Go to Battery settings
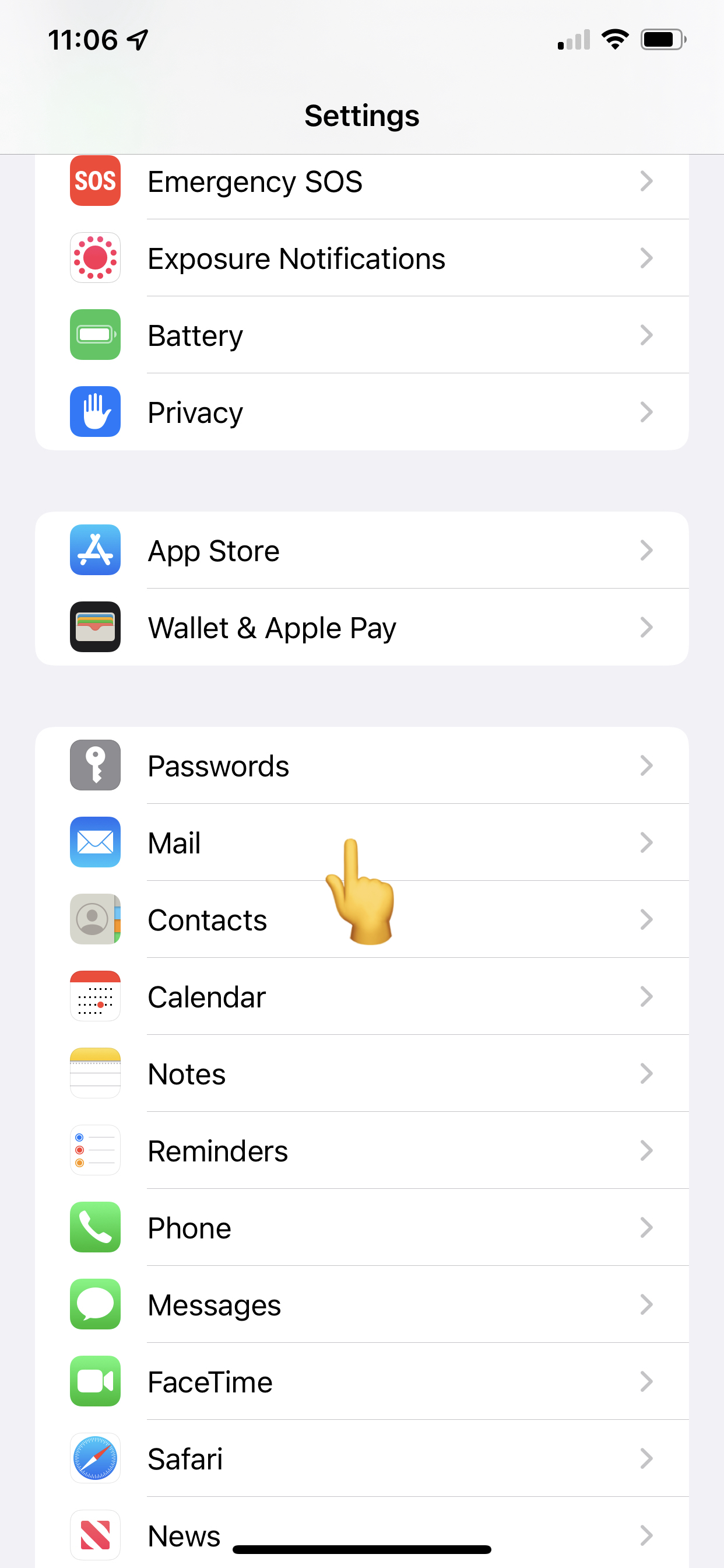Viewport: 724px width, 1568px height. [362, 335]
